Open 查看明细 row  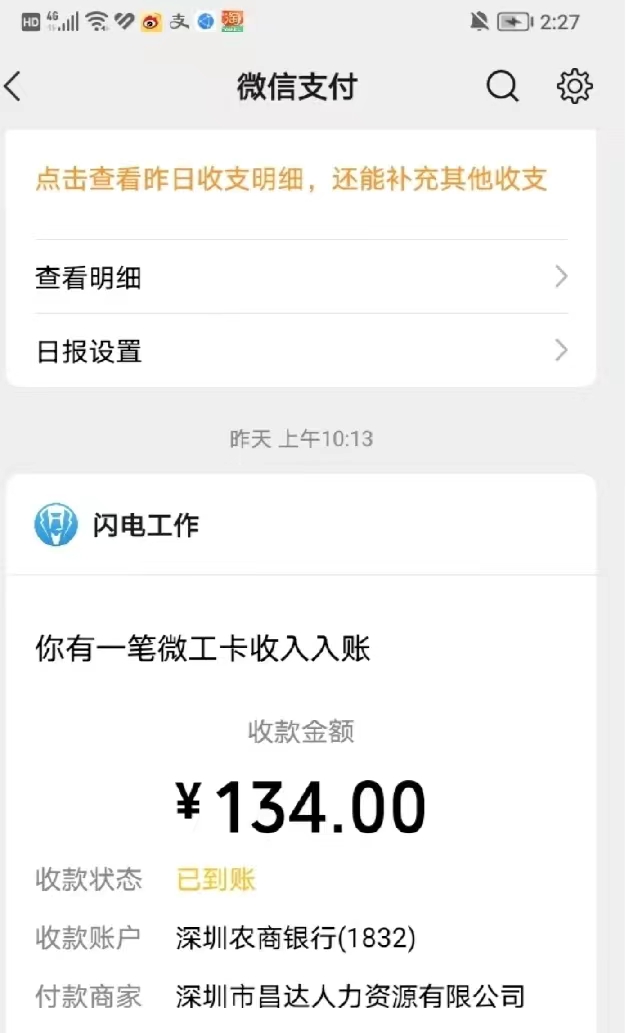point(301,277)
